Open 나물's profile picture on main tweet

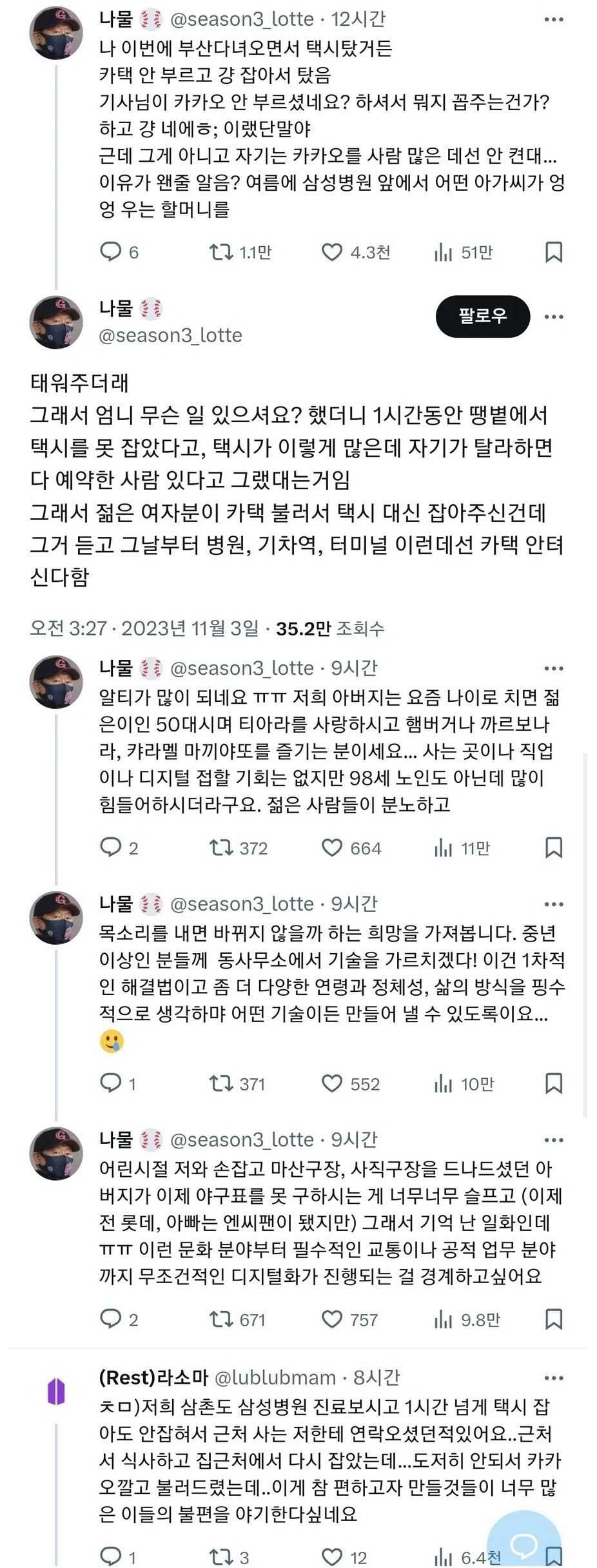point(56,322)
